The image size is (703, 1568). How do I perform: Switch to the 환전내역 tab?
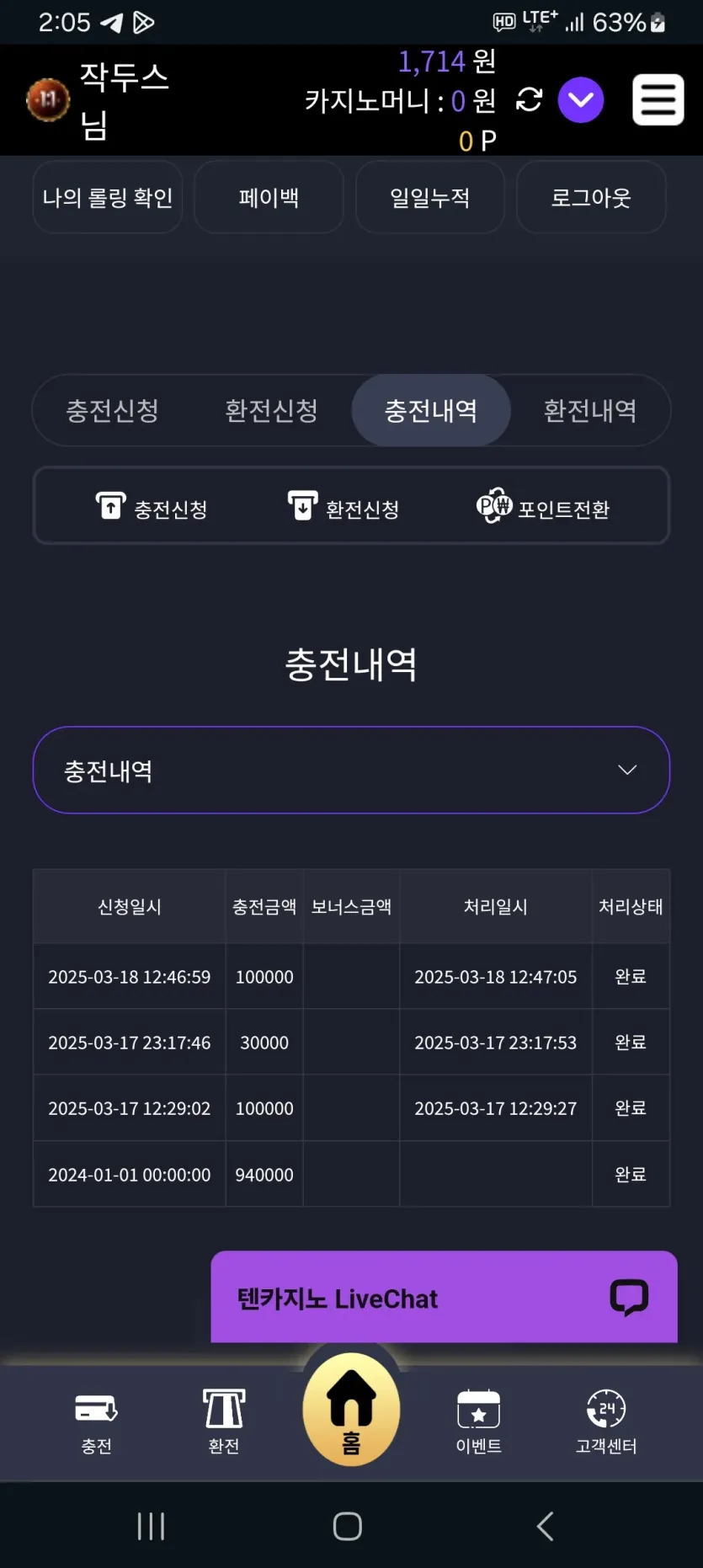pos(589,411)
